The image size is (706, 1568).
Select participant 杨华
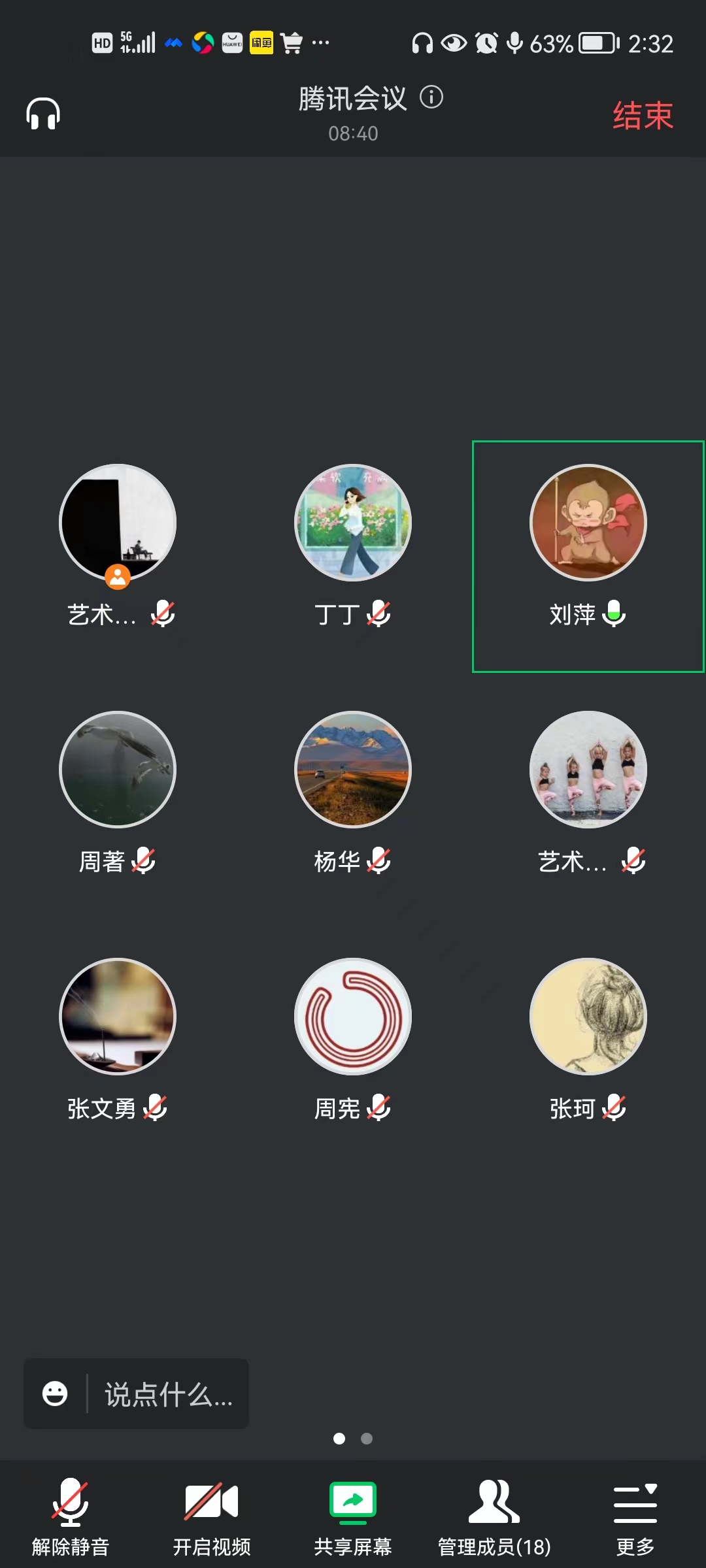(353, 770)
